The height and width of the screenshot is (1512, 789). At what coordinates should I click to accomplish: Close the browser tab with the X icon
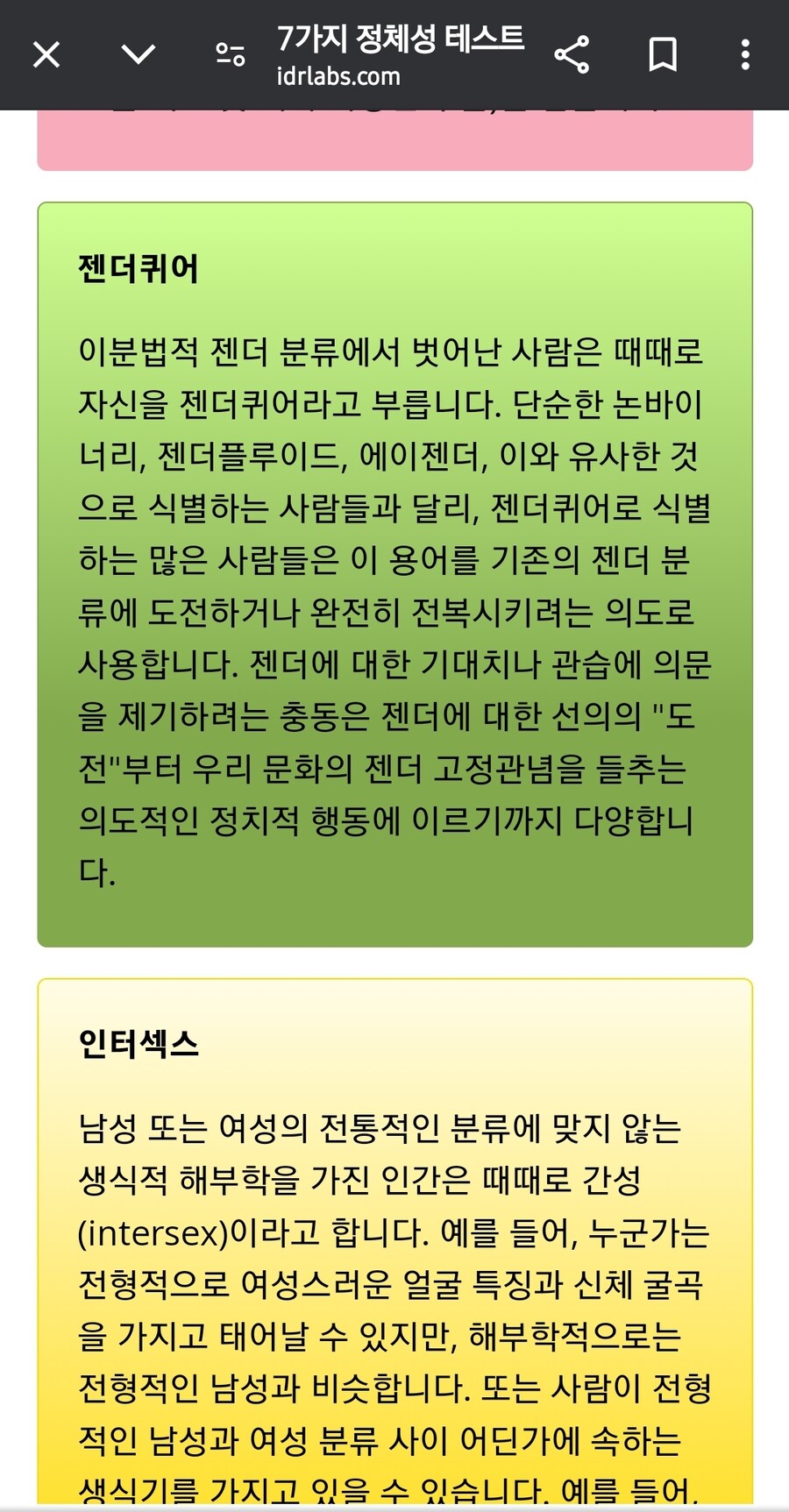tap(46, 54)
